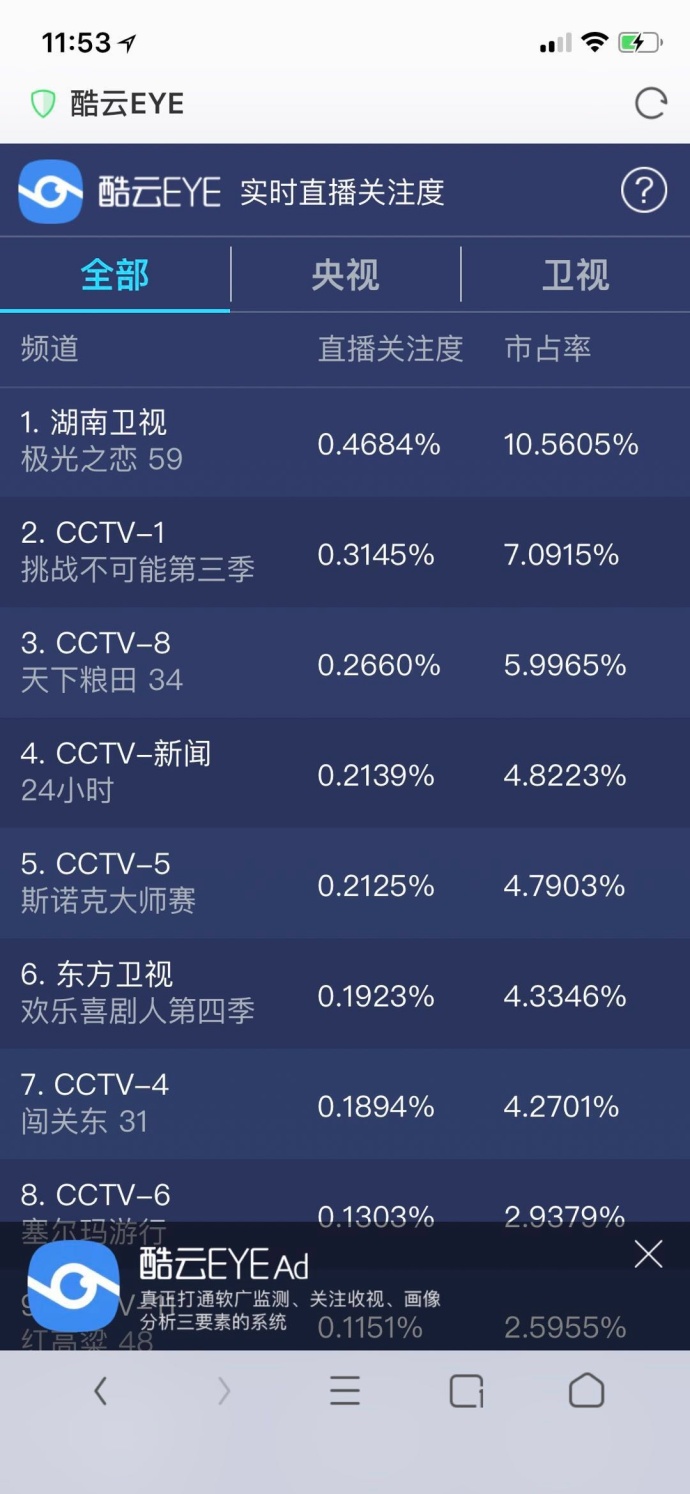690x1494 pixels.
Task: Open the 湖南卫视 channel row
Action: pos(345,442)
